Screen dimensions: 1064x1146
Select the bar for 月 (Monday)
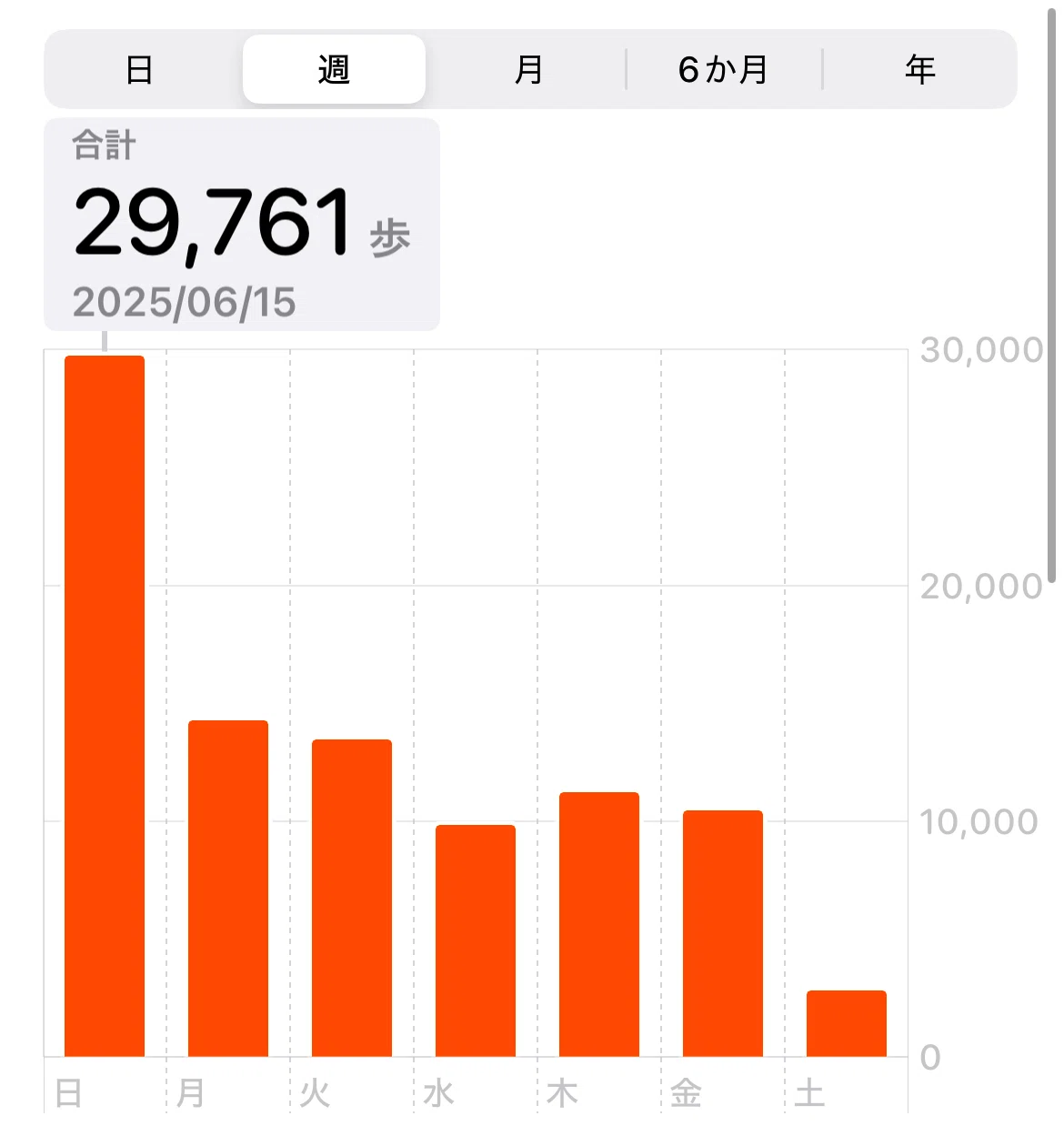[228, 888]
